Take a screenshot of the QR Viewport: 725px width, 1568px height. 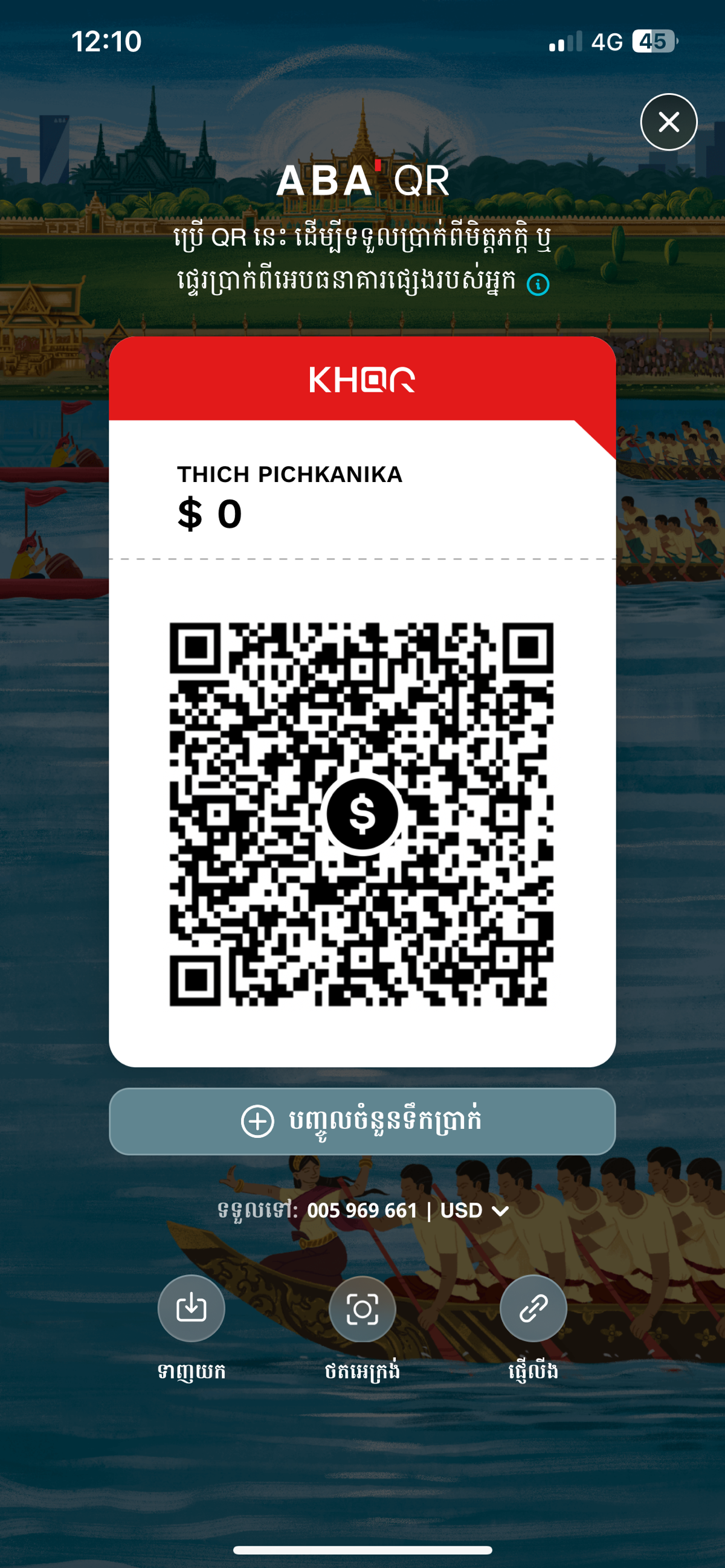click(362, 1309)
